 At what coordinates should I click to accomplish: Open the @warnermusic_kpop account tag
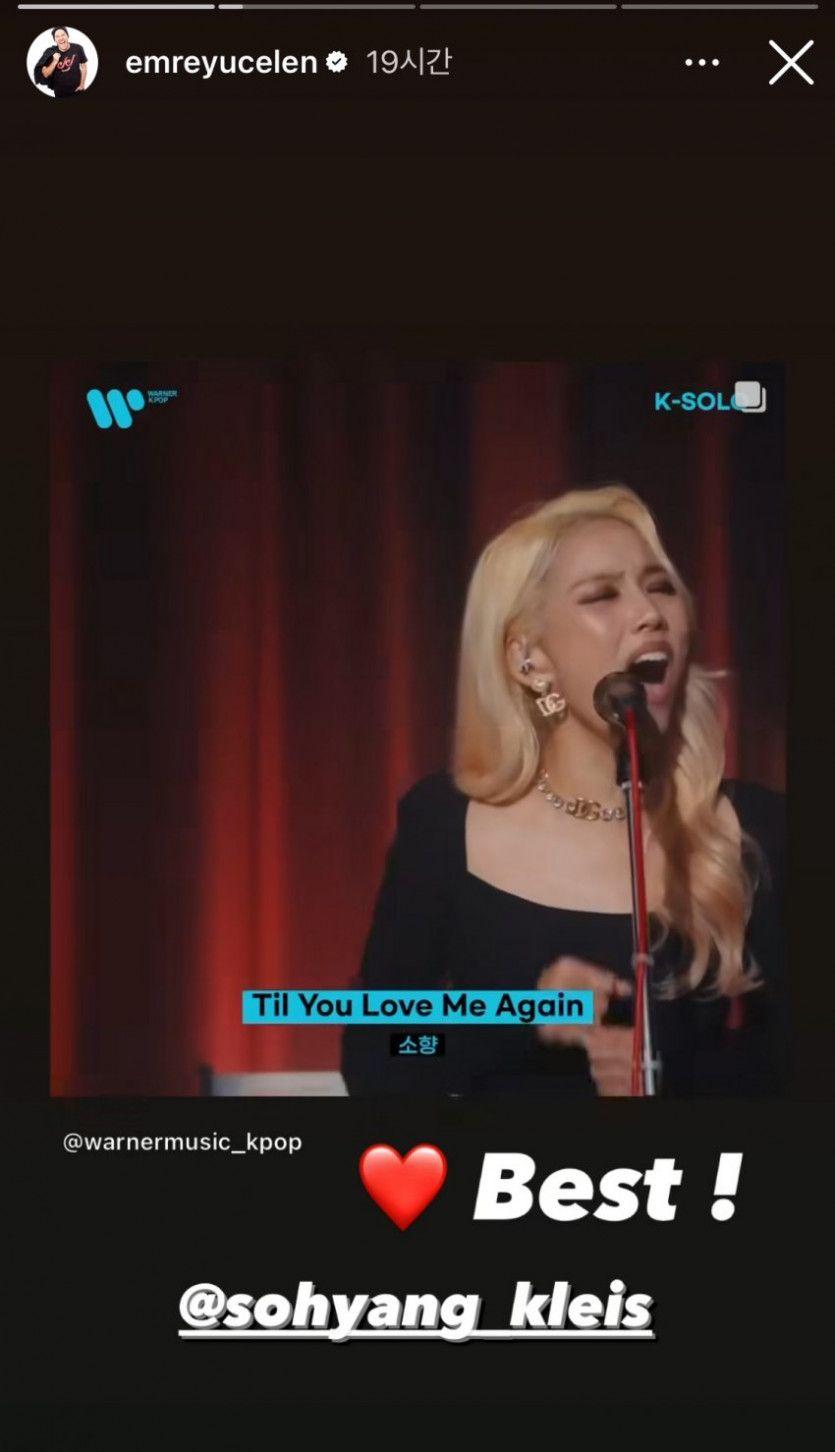click(x=182, y=1141)
